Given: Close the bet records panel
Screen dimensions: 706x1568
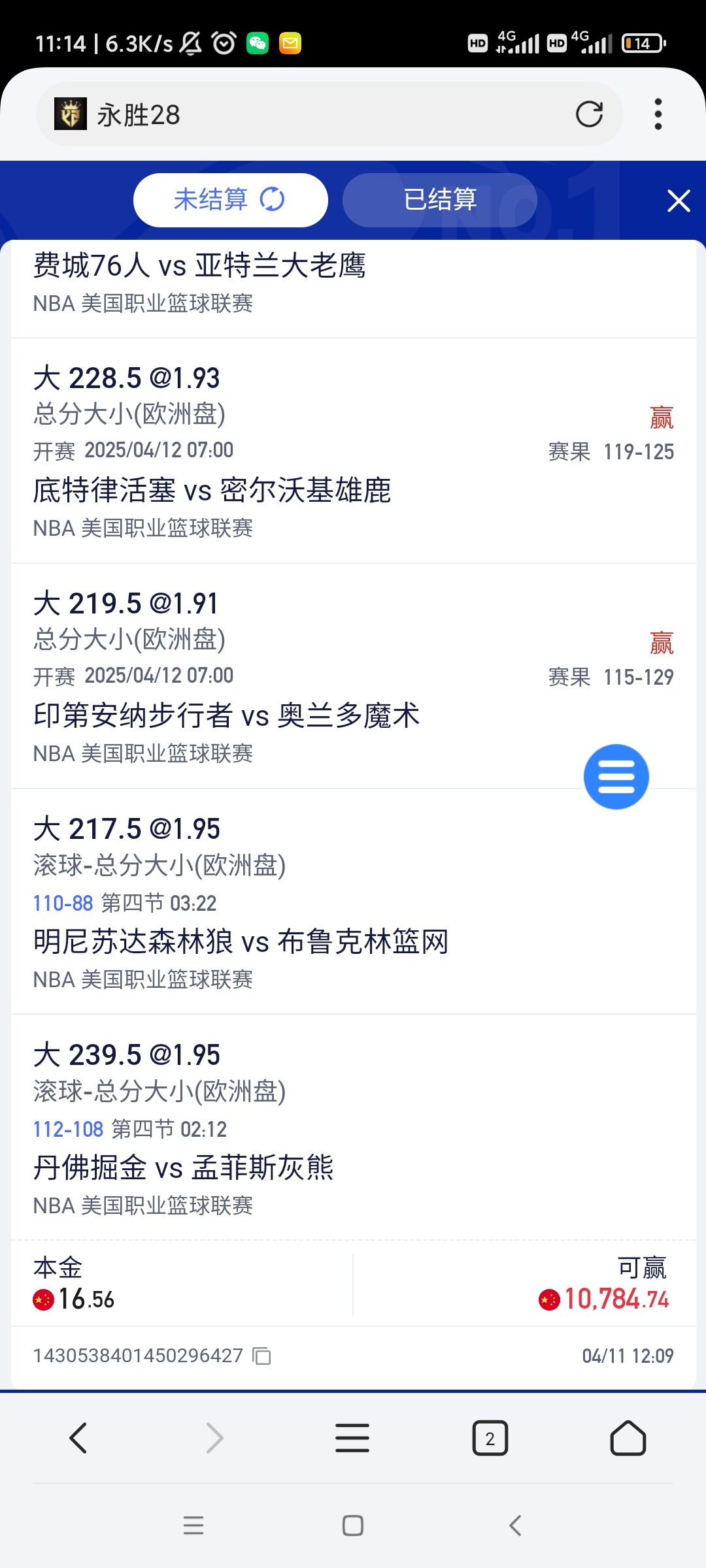Looking at the screenshot, I should (x=679, y=201).
